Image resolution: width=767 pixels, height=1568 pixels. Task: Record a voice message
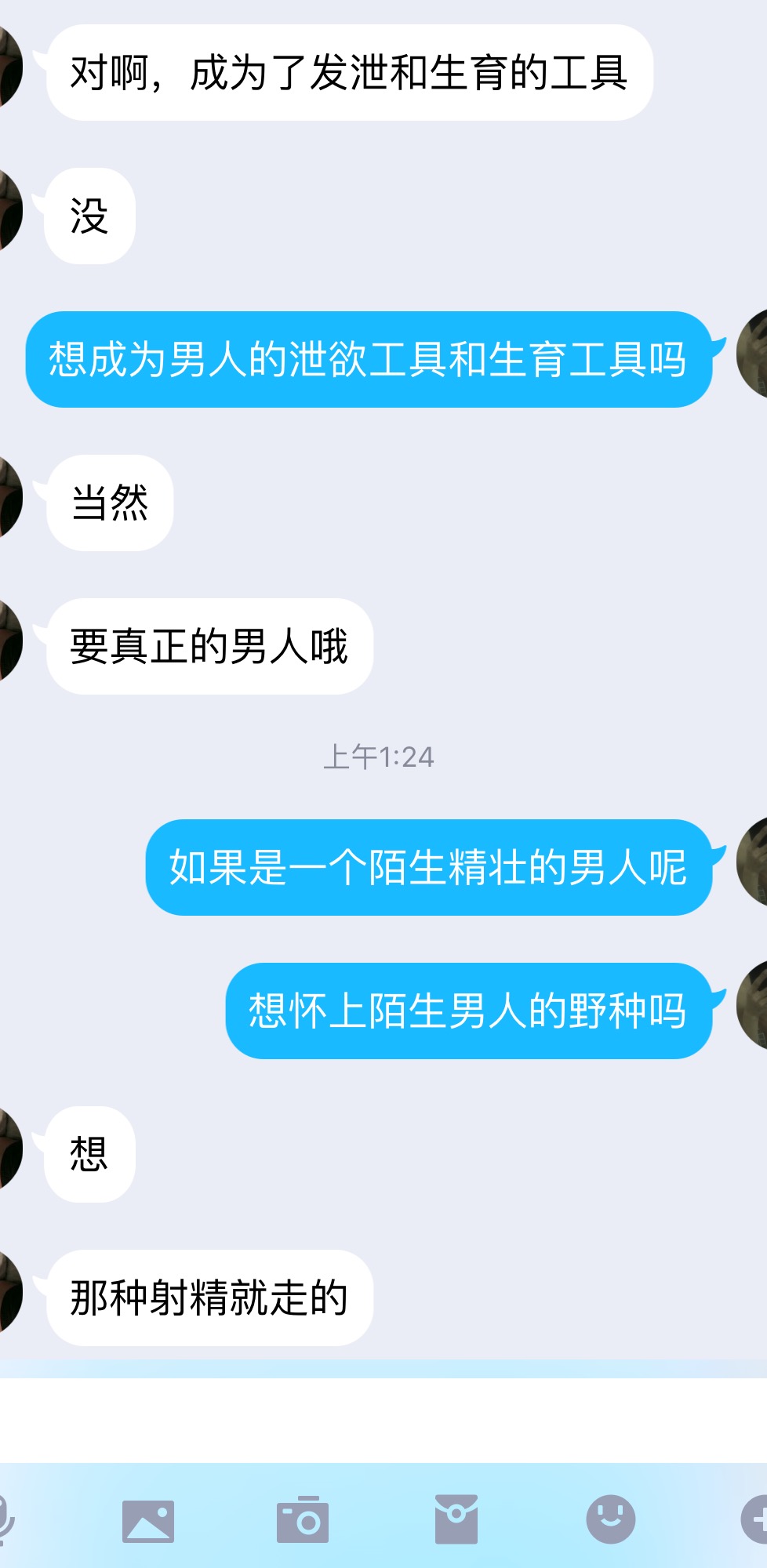(5, 1519)
